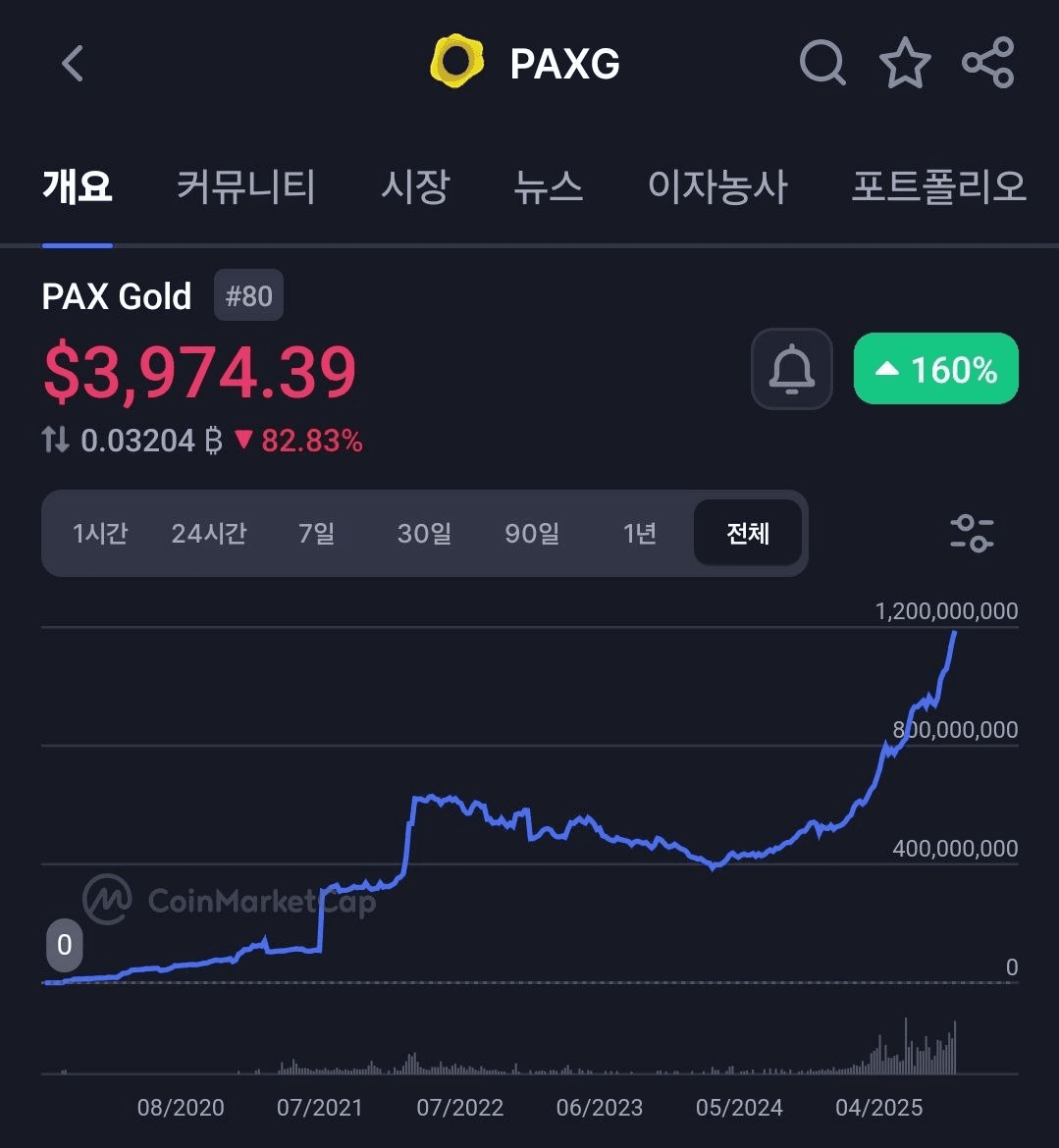Switch chart to the 1년 range
The width and height of the screenshot is (1059, 1148).
tap(640, 534)
